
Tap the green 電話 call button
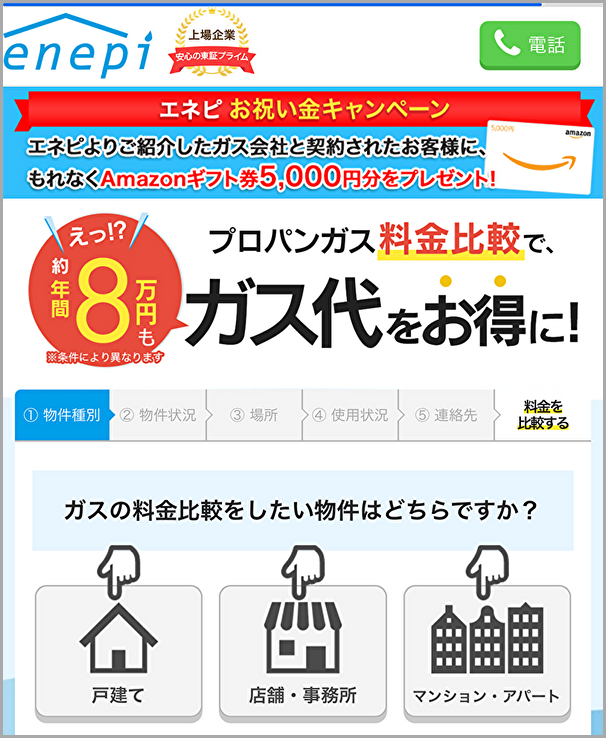530,45
